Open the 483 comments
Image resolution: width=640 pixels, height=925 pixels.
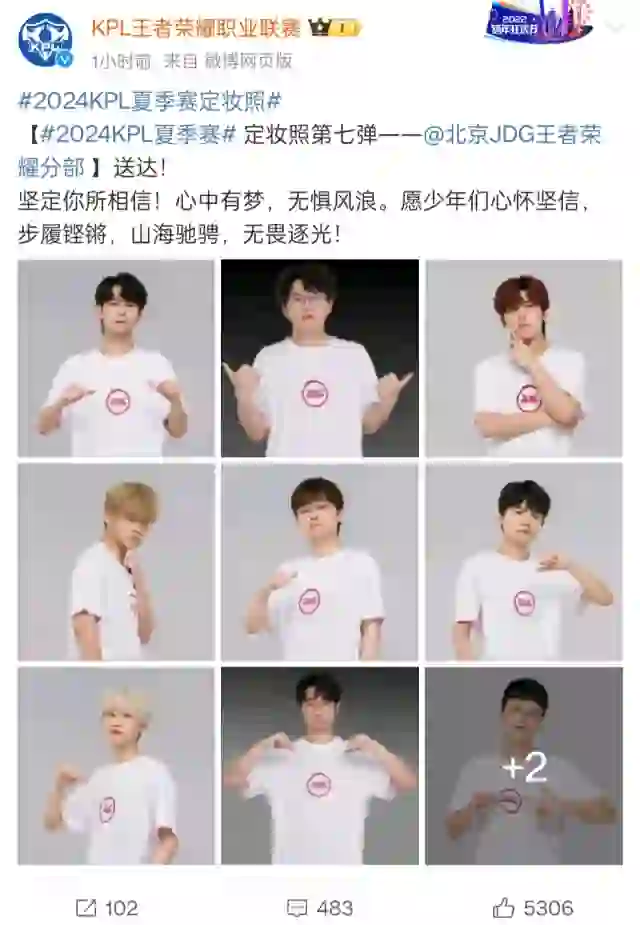click(320, 907)
